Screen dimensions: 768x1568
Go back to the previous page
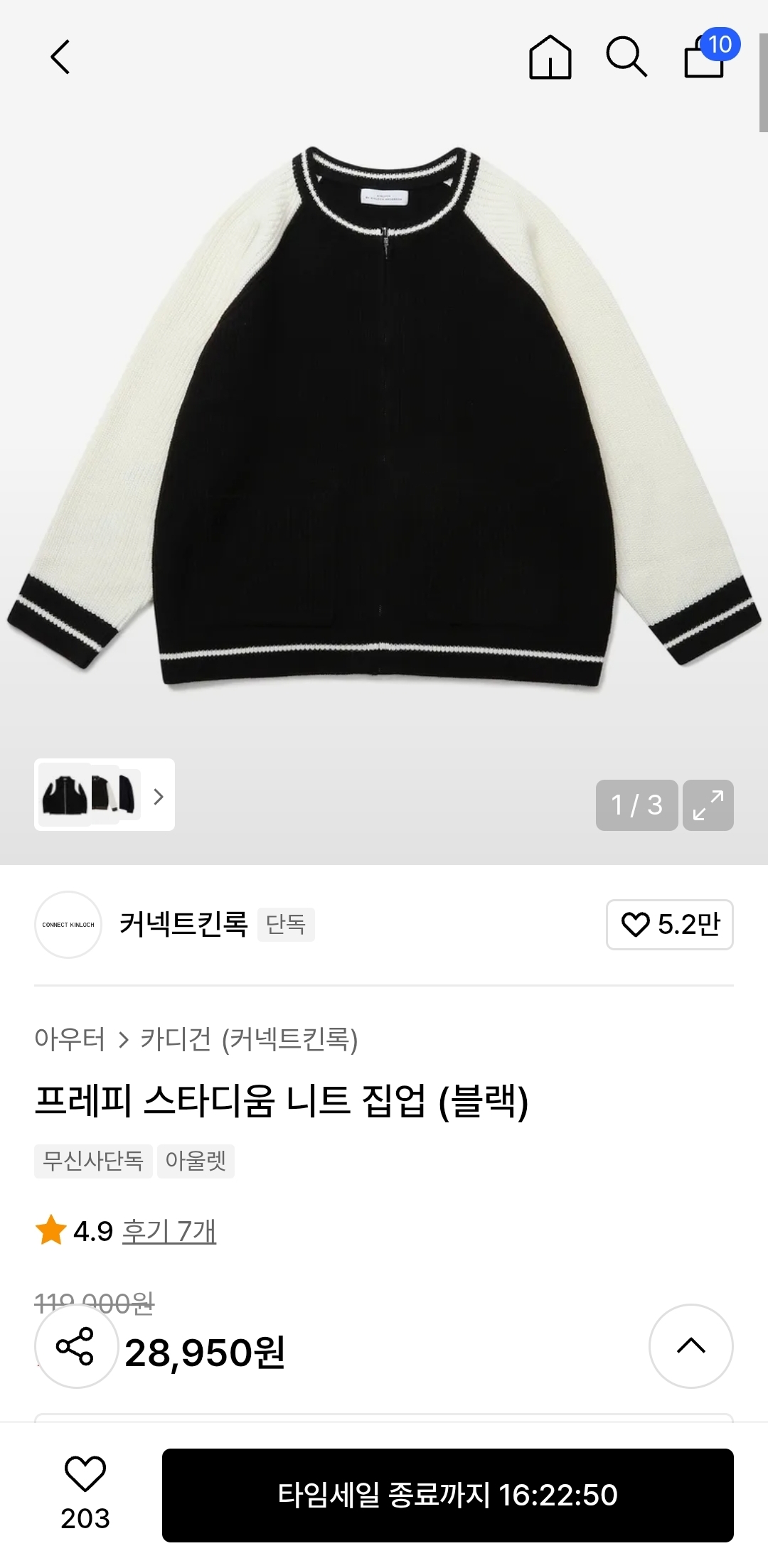click(x=60, y=57)
